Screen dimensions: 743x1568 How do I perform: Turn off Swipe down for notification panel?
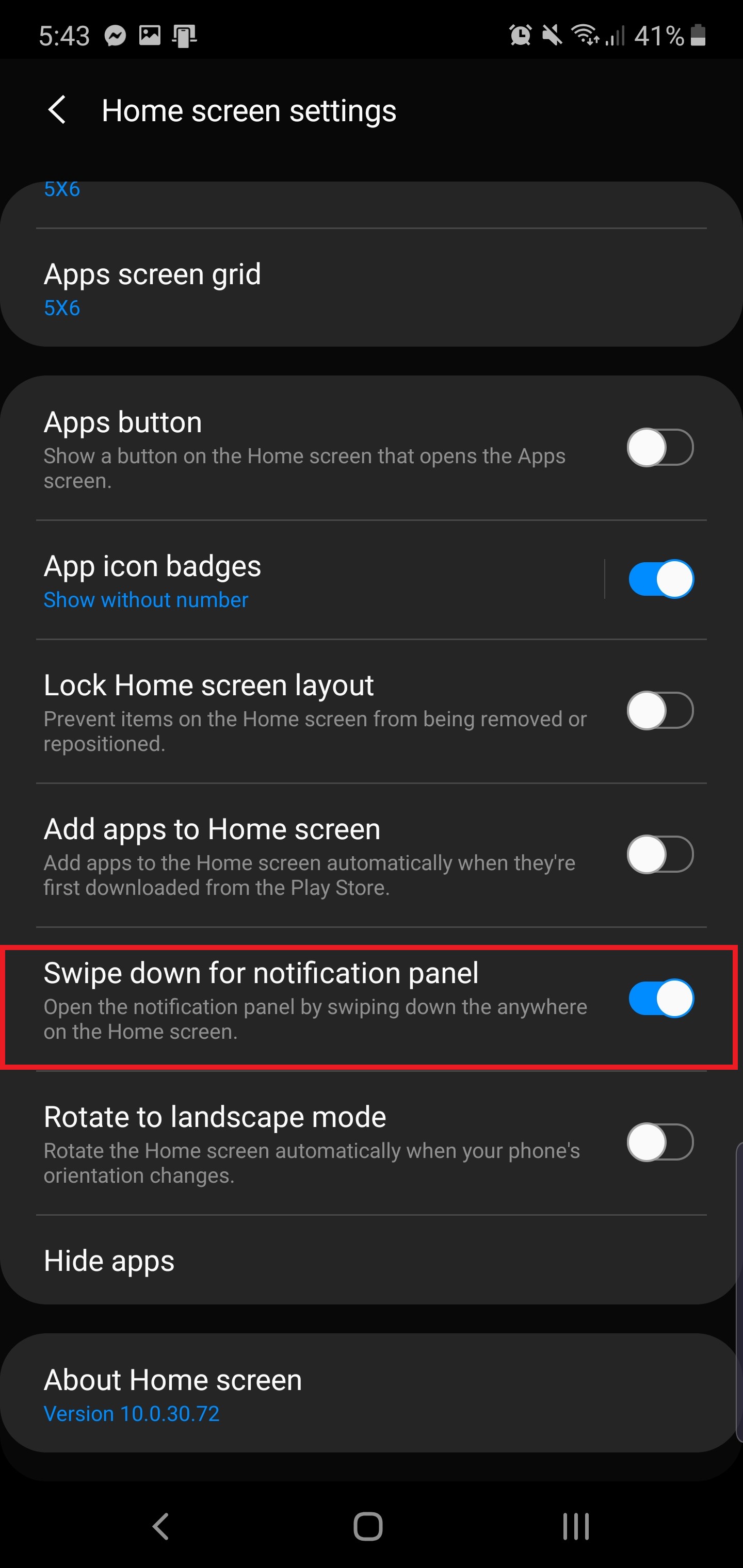point(659,998)
